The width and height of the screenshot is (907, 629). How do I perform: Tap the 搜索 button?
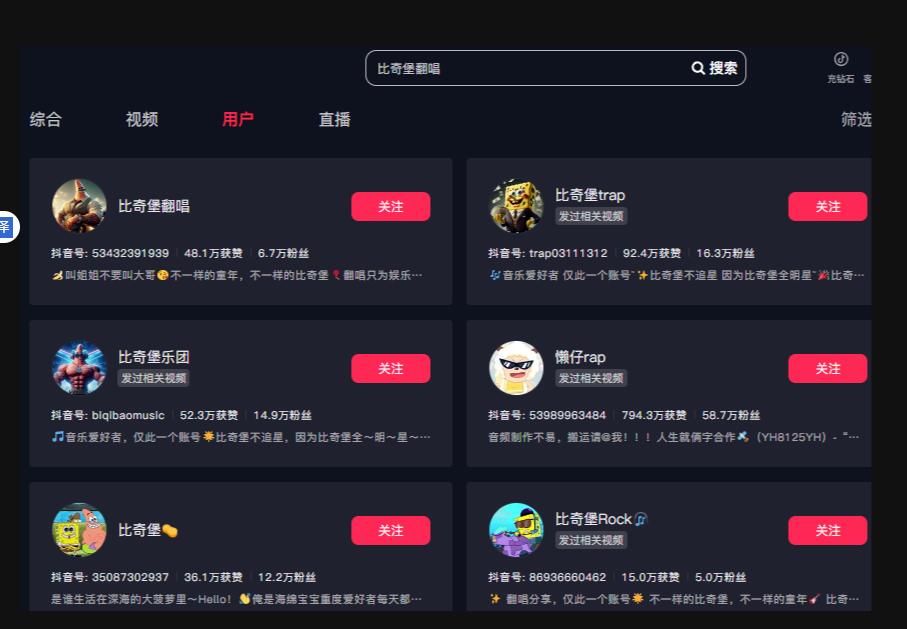pos(715,68)
